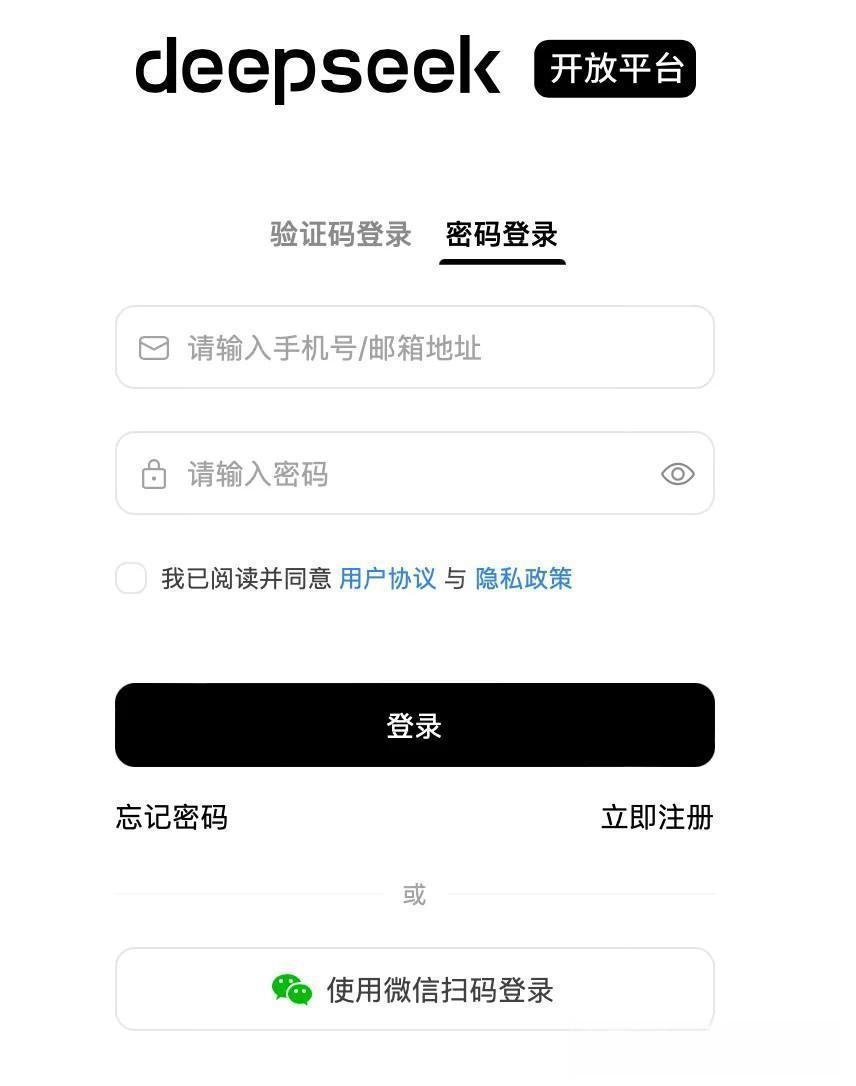Image resolution: width=856 pixels, height=1086 pixels.
Task: Open the 隐私政策 link
Action: 523,578
